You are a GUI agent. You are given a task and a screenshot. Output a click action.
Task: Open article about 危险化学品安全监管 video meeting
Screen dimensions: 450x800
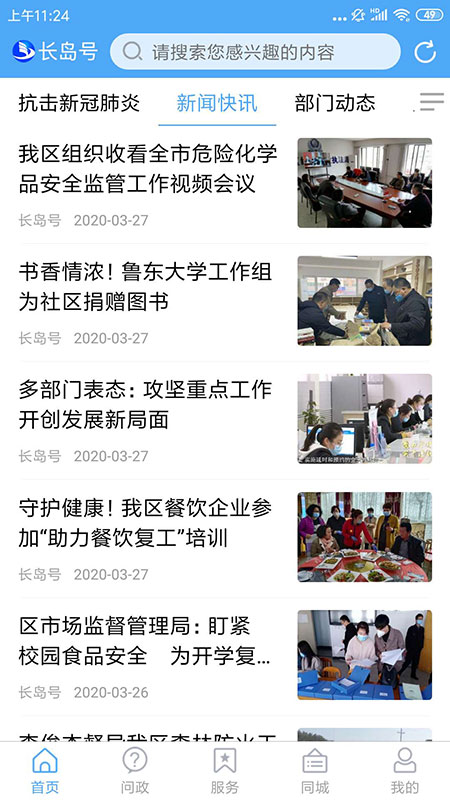tap(225, 185)
